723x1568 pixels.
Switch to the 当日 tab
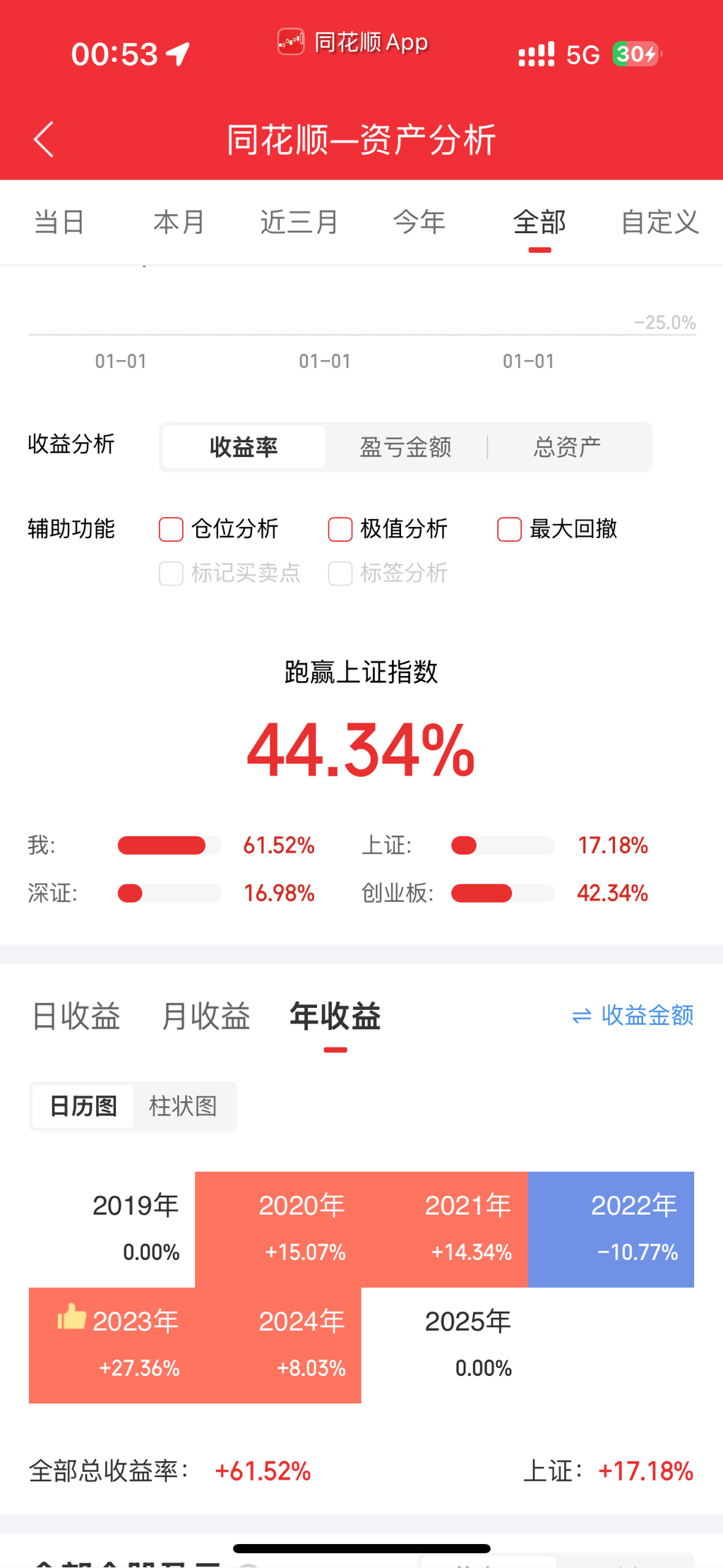(59, 222)
